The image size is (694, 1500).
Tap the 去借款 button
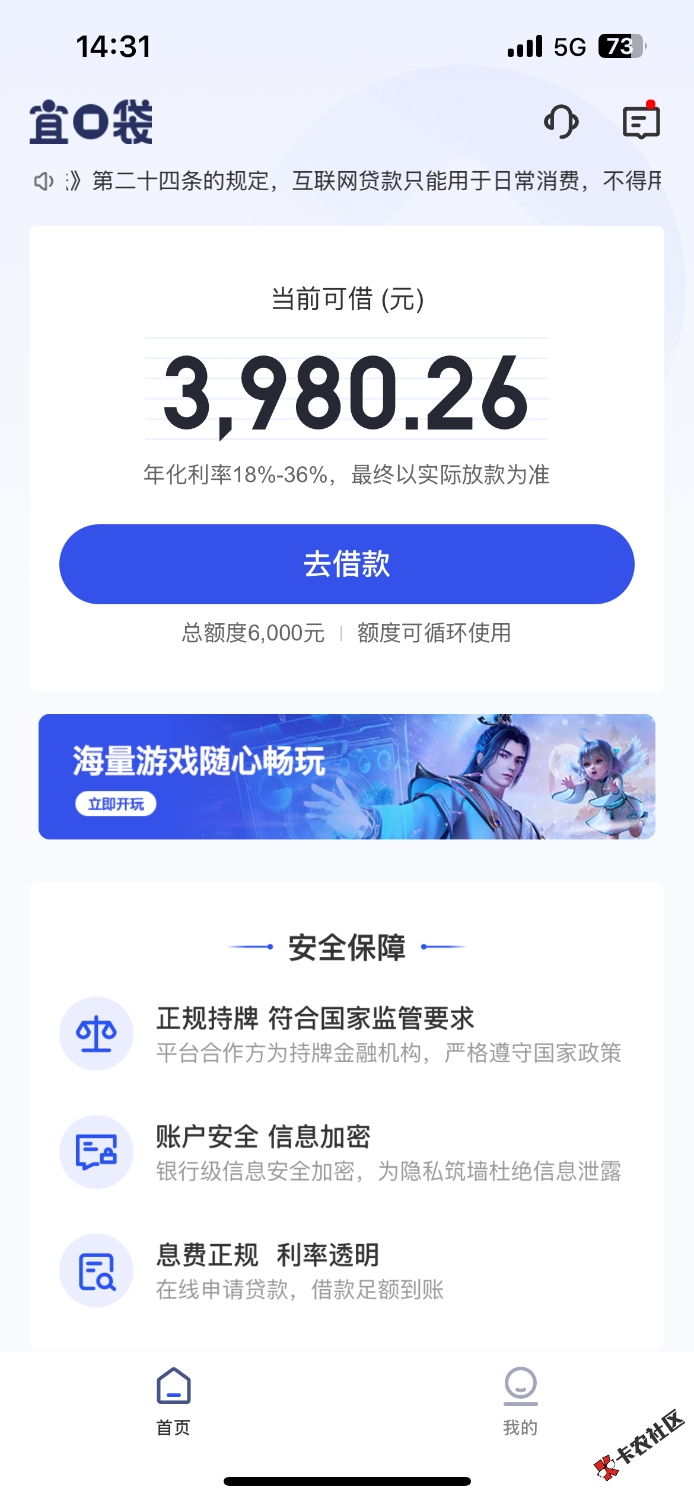point(347,564)
